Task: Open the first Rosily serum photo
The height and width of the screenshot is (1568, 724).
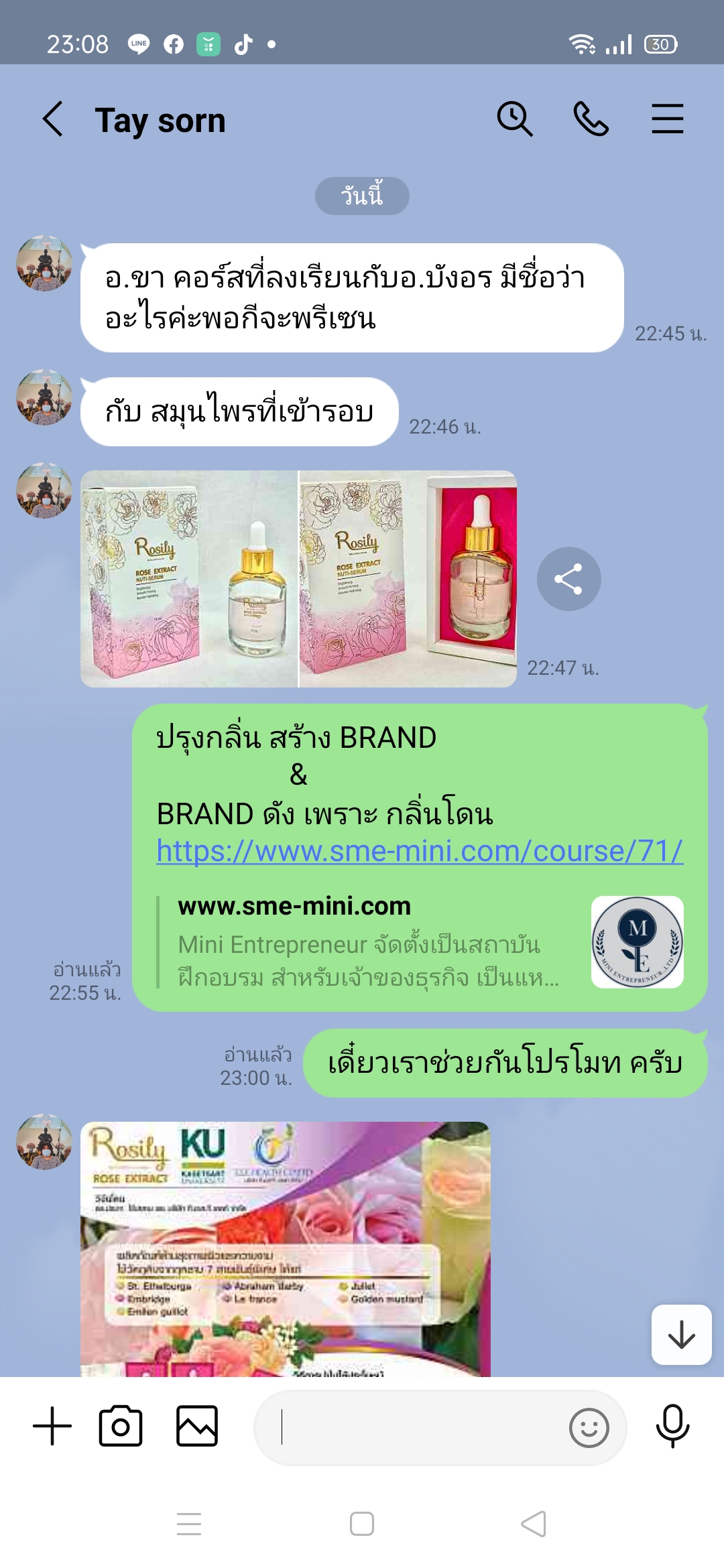Action: point(188,579)
